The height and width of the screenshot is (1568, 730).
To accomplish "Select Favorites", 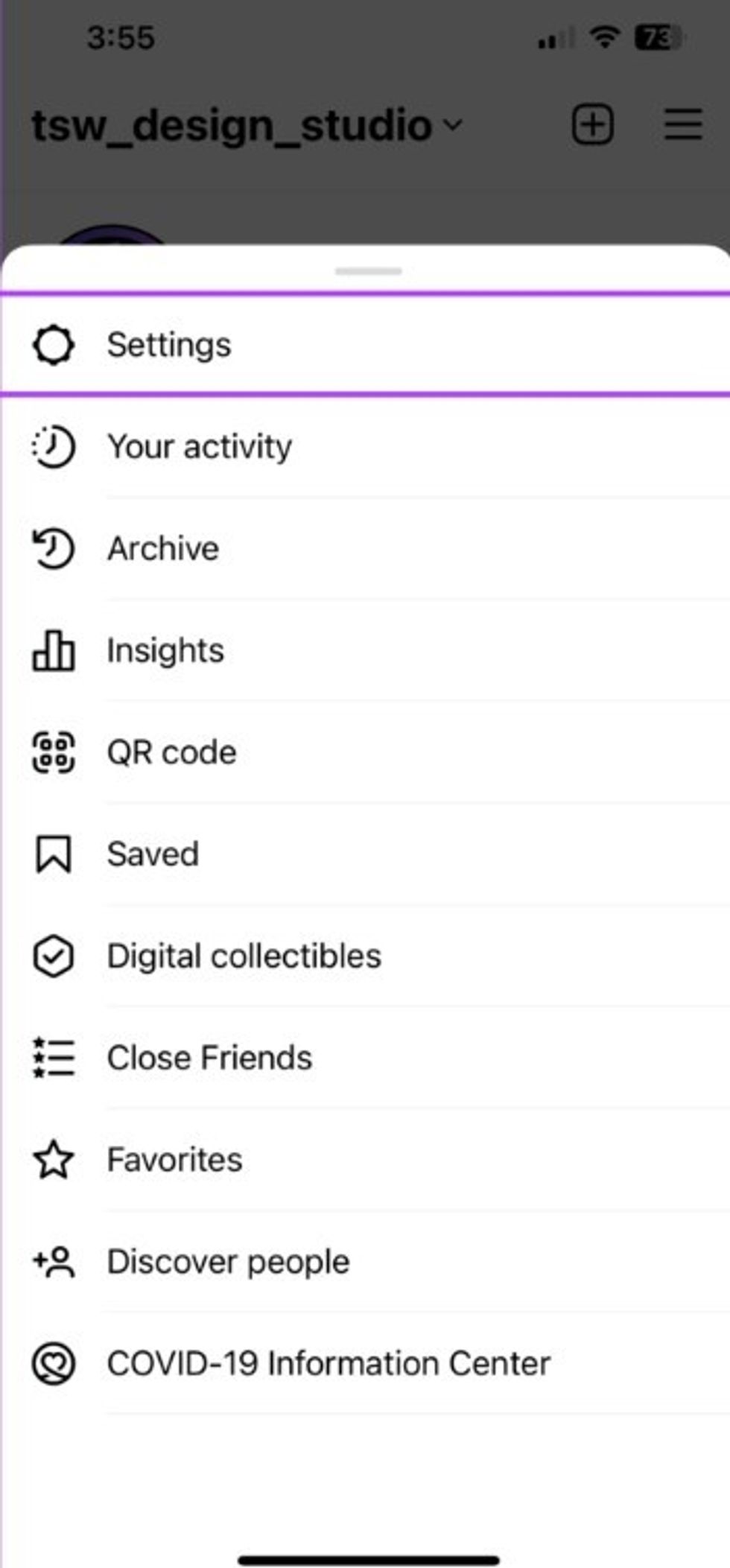I will (174, 1160).
